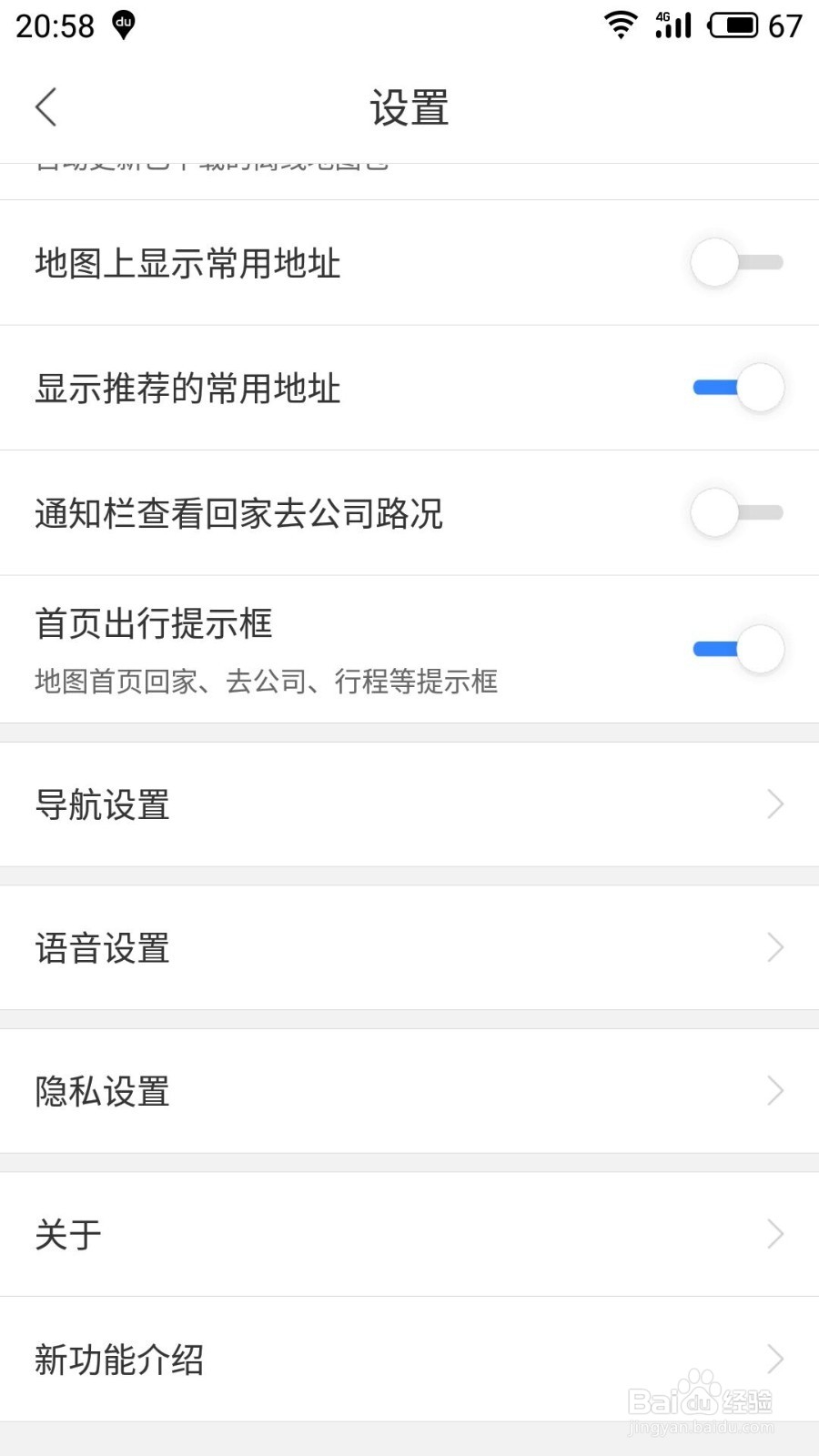Image resolution: width=819 pixels, height=1456 pixels.
Task: Tap the Wi-Fi icon in the status bar
Action: coord(620,25)
